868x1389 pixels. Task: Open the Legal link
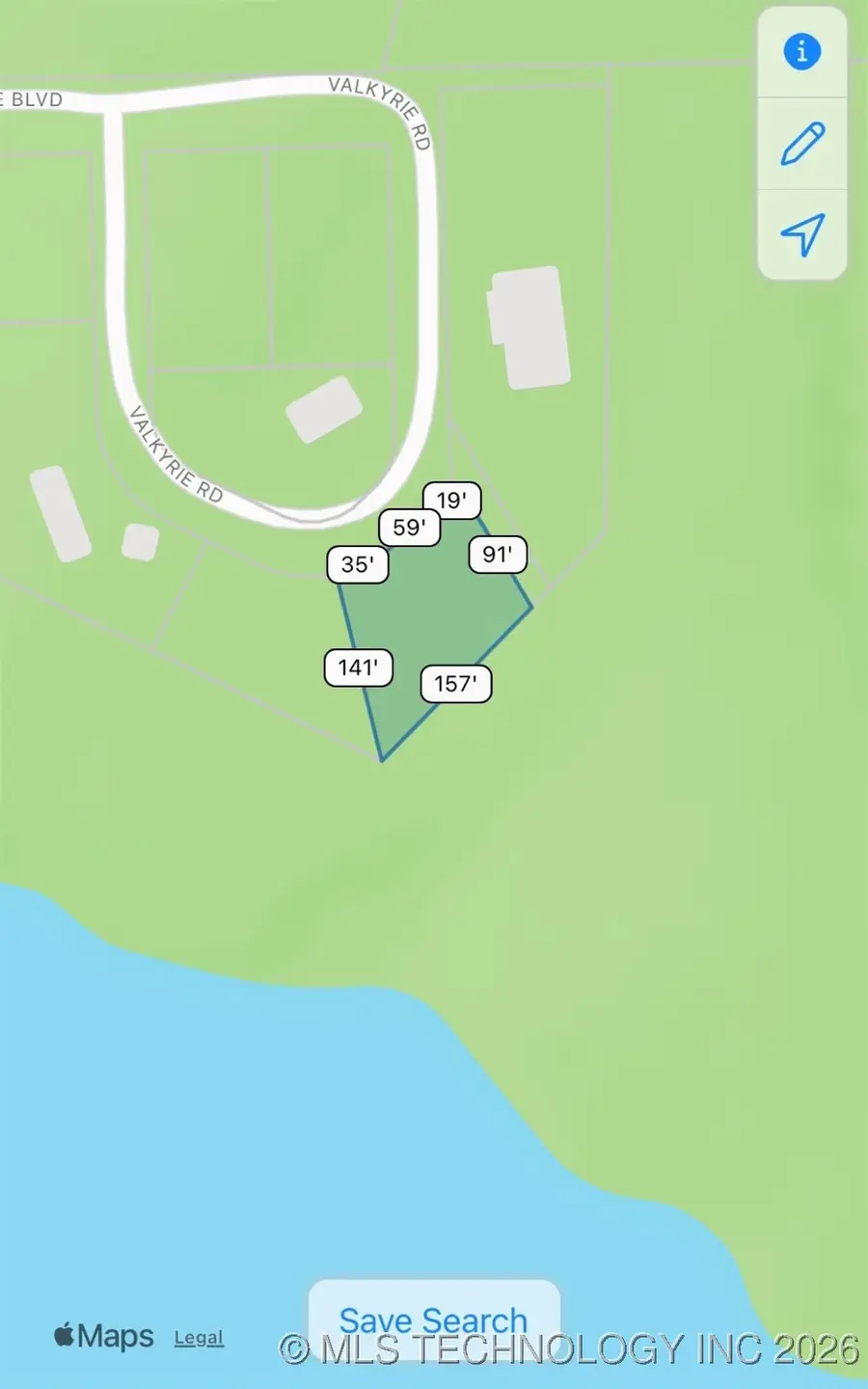(x=199, y=1338)
